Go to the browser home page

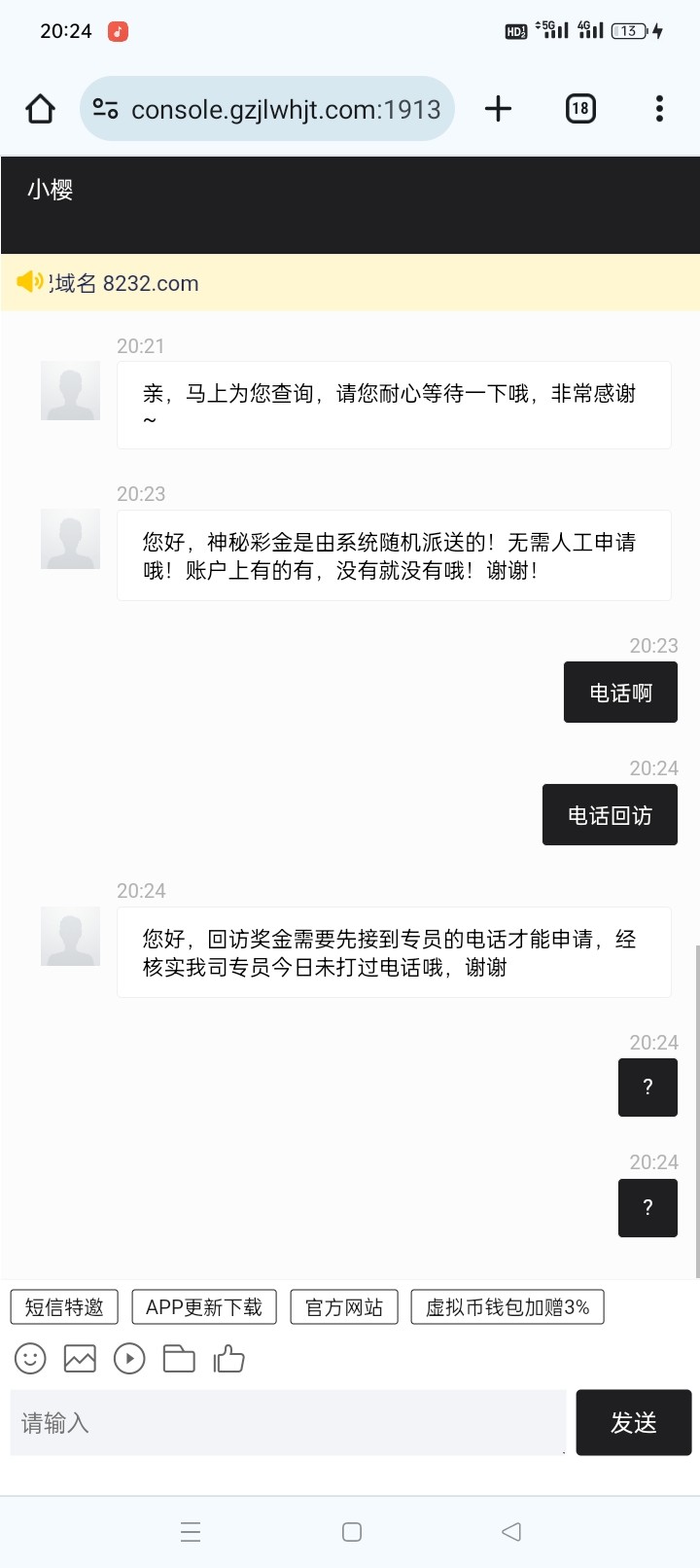click(x=40, y=109)
